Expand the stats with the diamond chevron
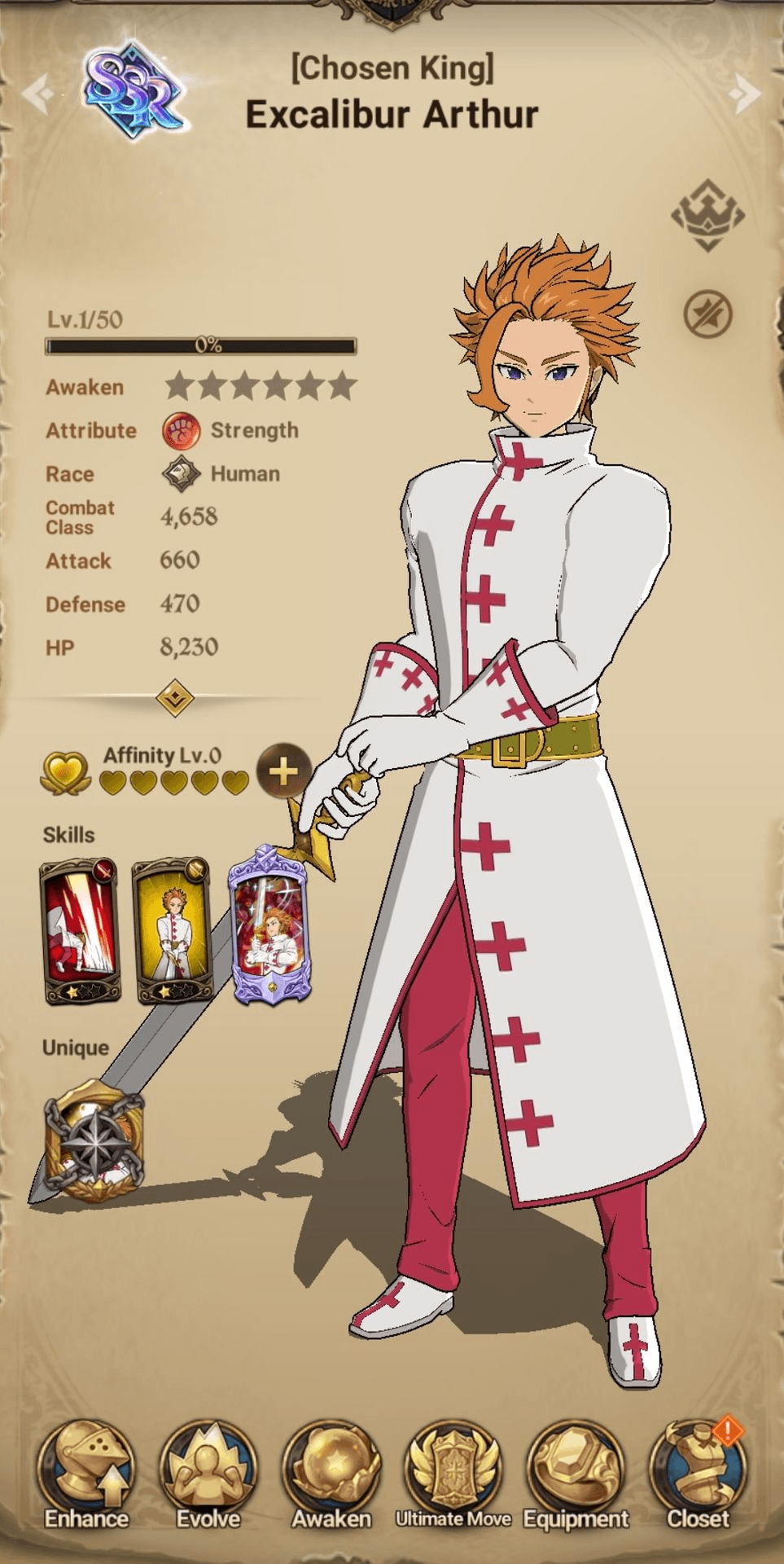This screenshot has height=1564, width=784. (x=174, y=697)
